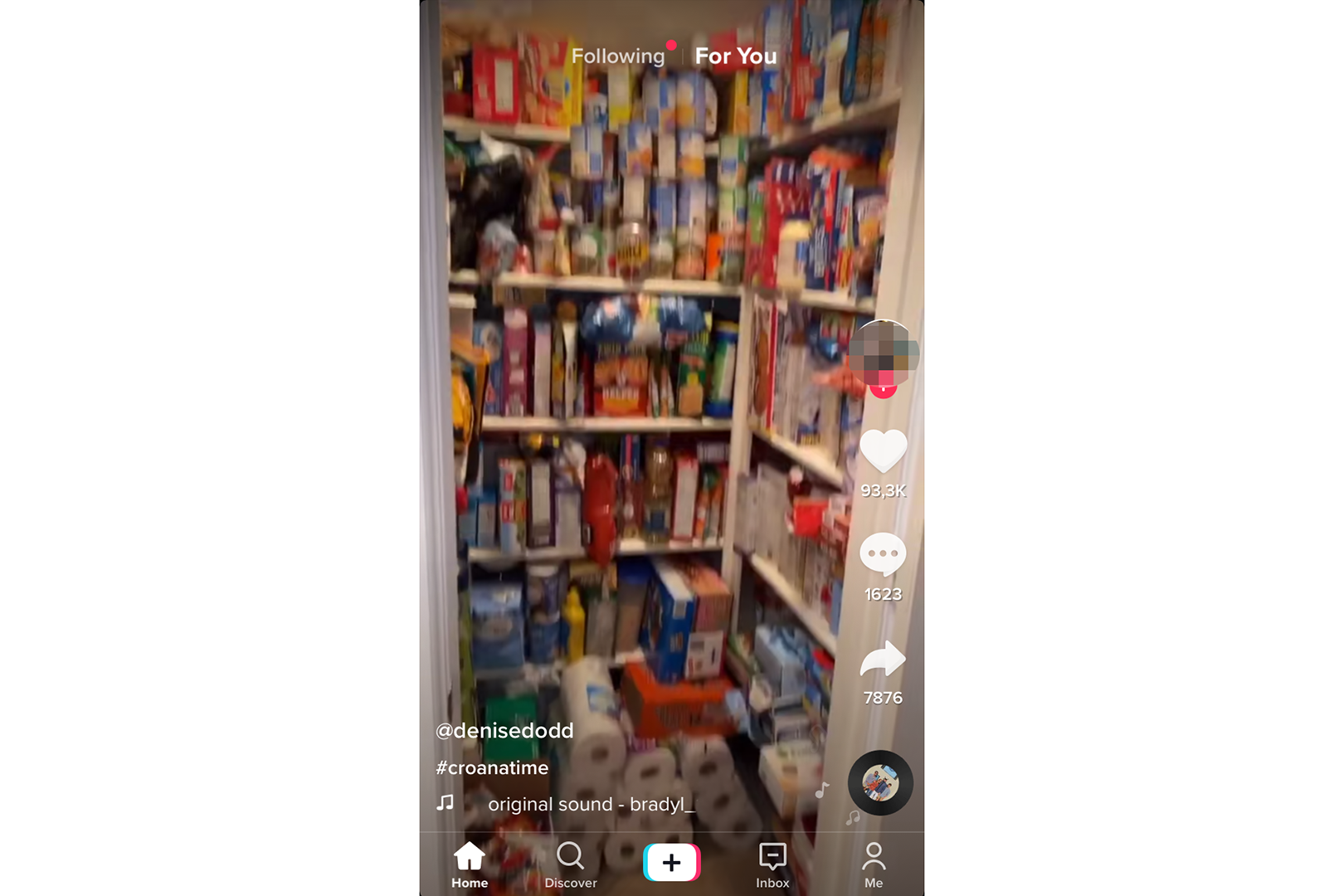
Task: Open original sound - bradyl_
Action: pyautogui.click(x=590, y=805)
